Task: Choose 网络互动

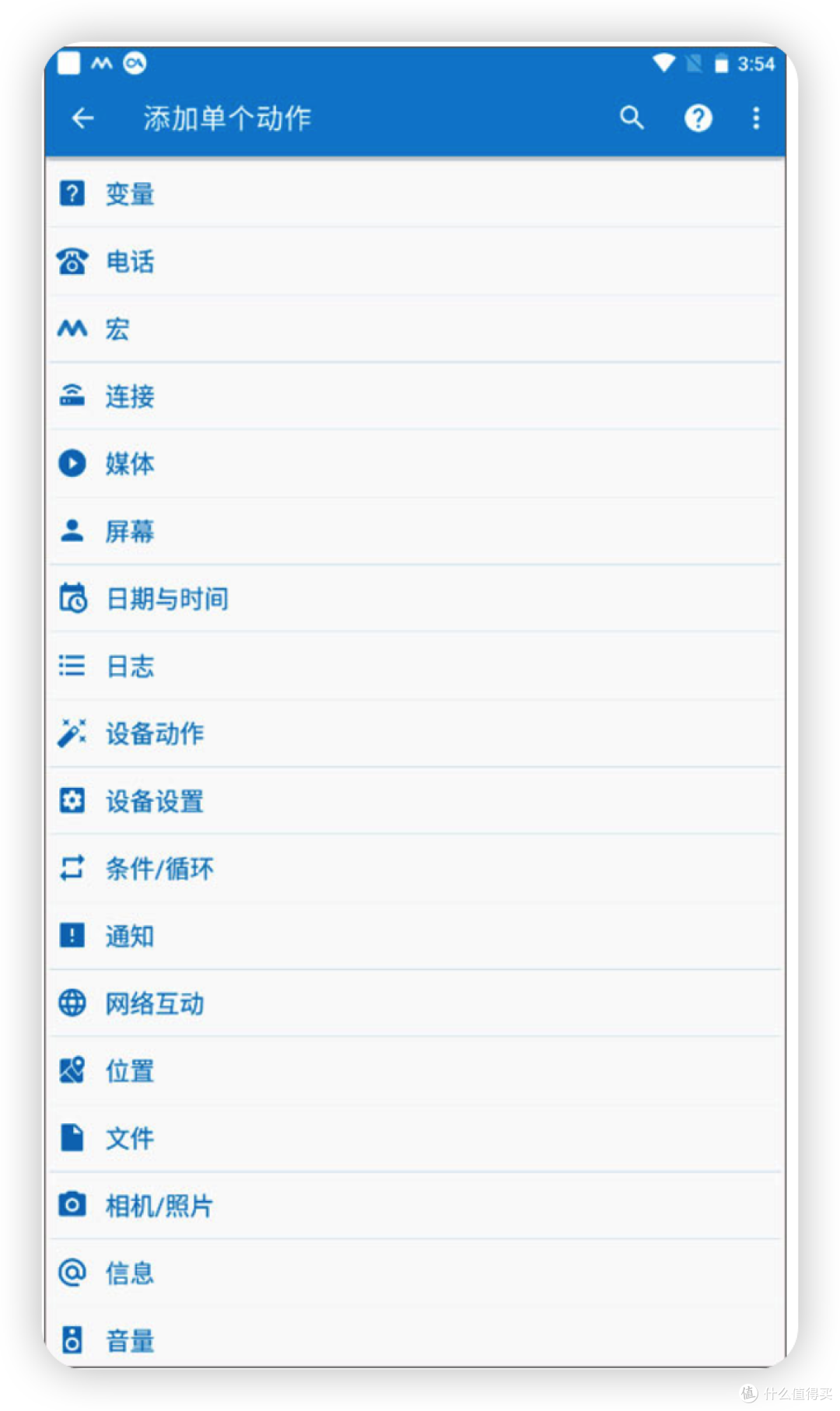Action: click(x=415, y=1003)
